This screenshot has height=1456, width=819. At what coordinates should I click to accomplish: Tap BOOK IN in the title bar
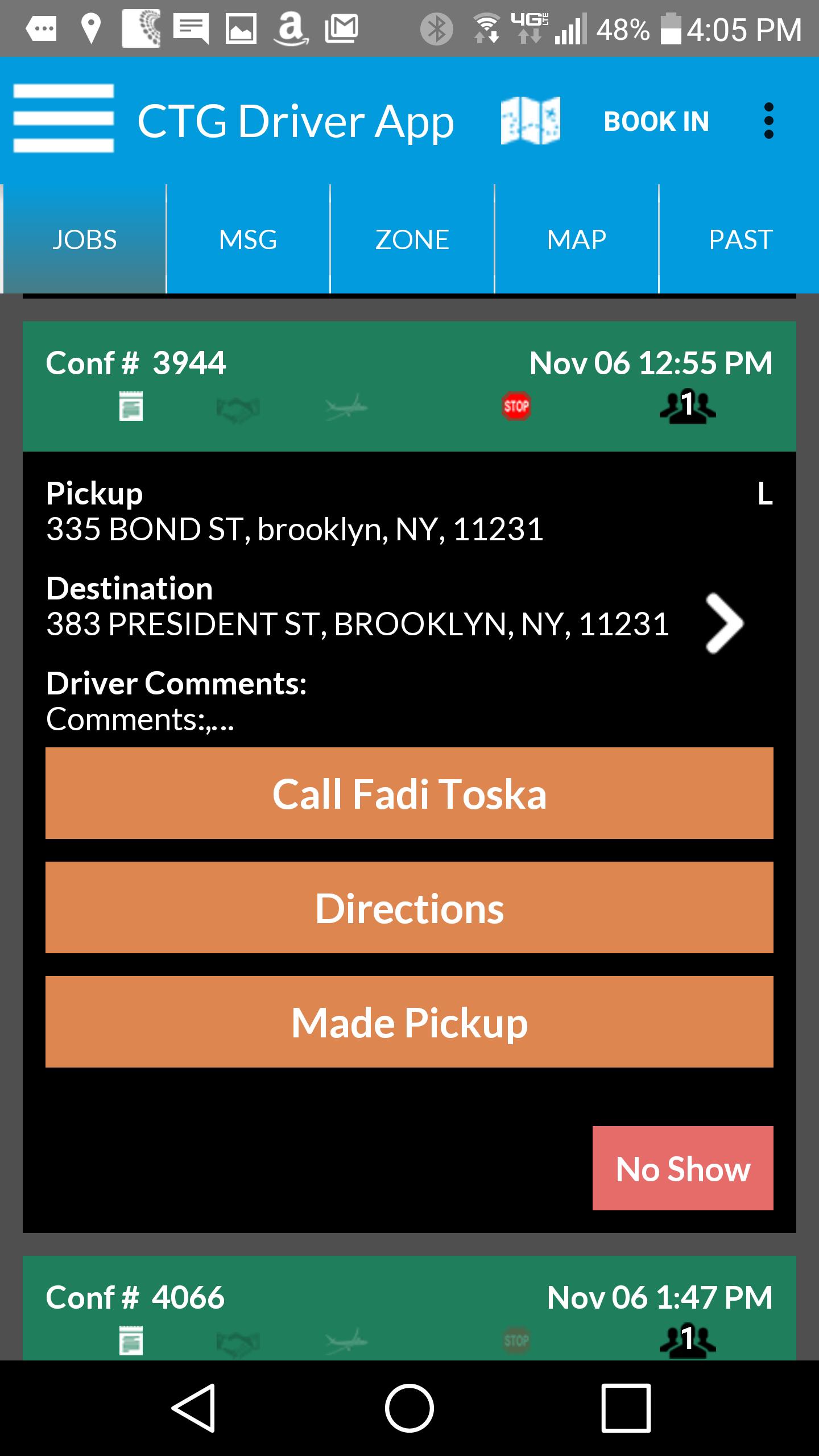click(x=656, y=121)
